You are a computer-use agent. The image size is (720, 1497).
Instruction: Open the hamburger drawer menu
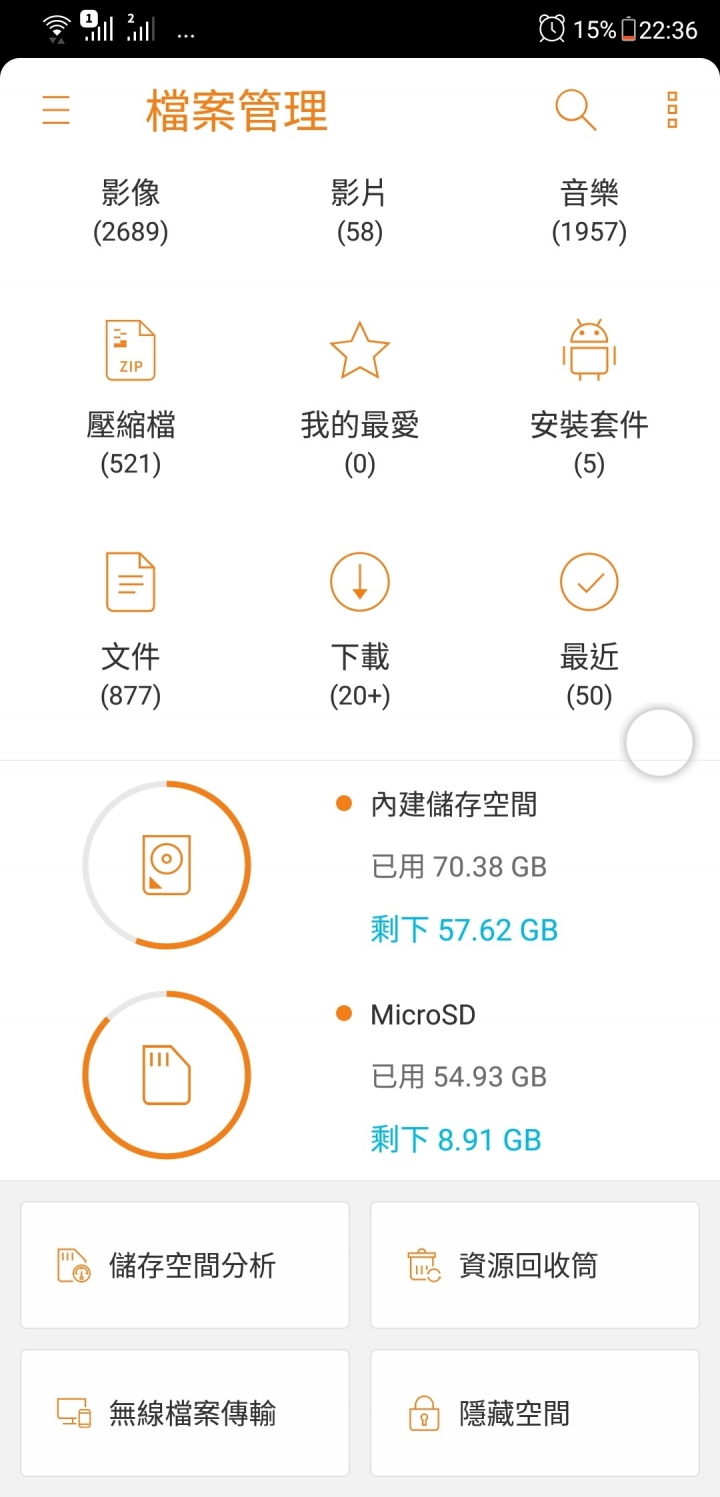pos(56,110)
